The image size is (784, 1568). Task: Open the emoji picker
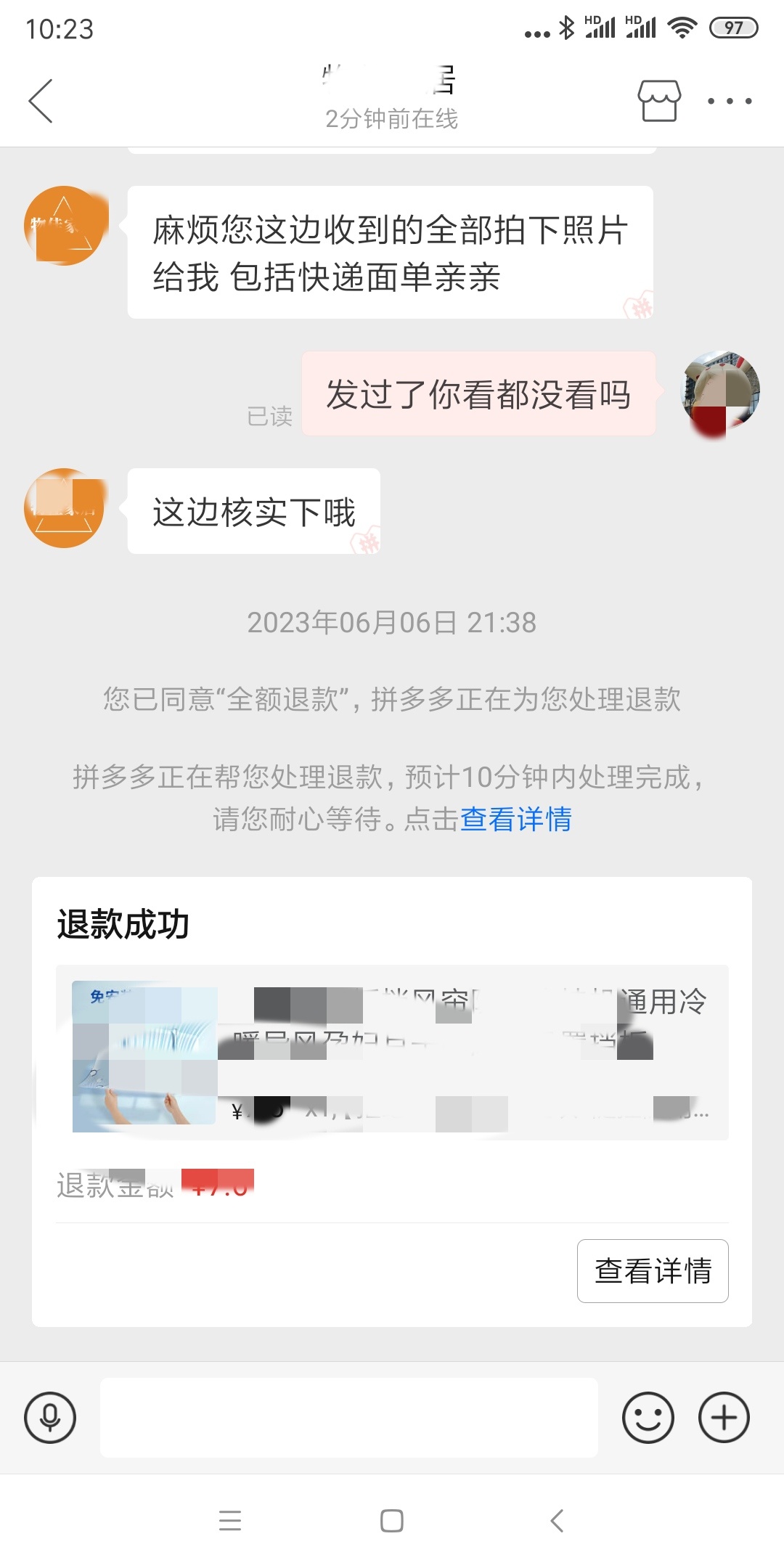point(648,1417)
